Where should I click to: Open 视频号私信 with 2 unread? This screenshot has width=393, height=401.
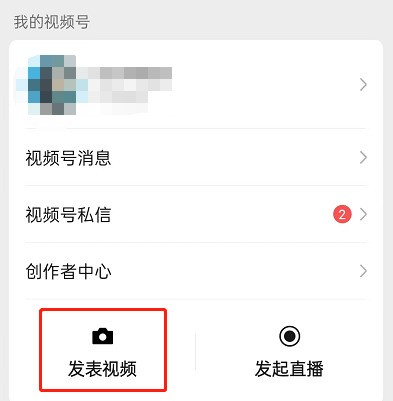[x=196, y=214]
